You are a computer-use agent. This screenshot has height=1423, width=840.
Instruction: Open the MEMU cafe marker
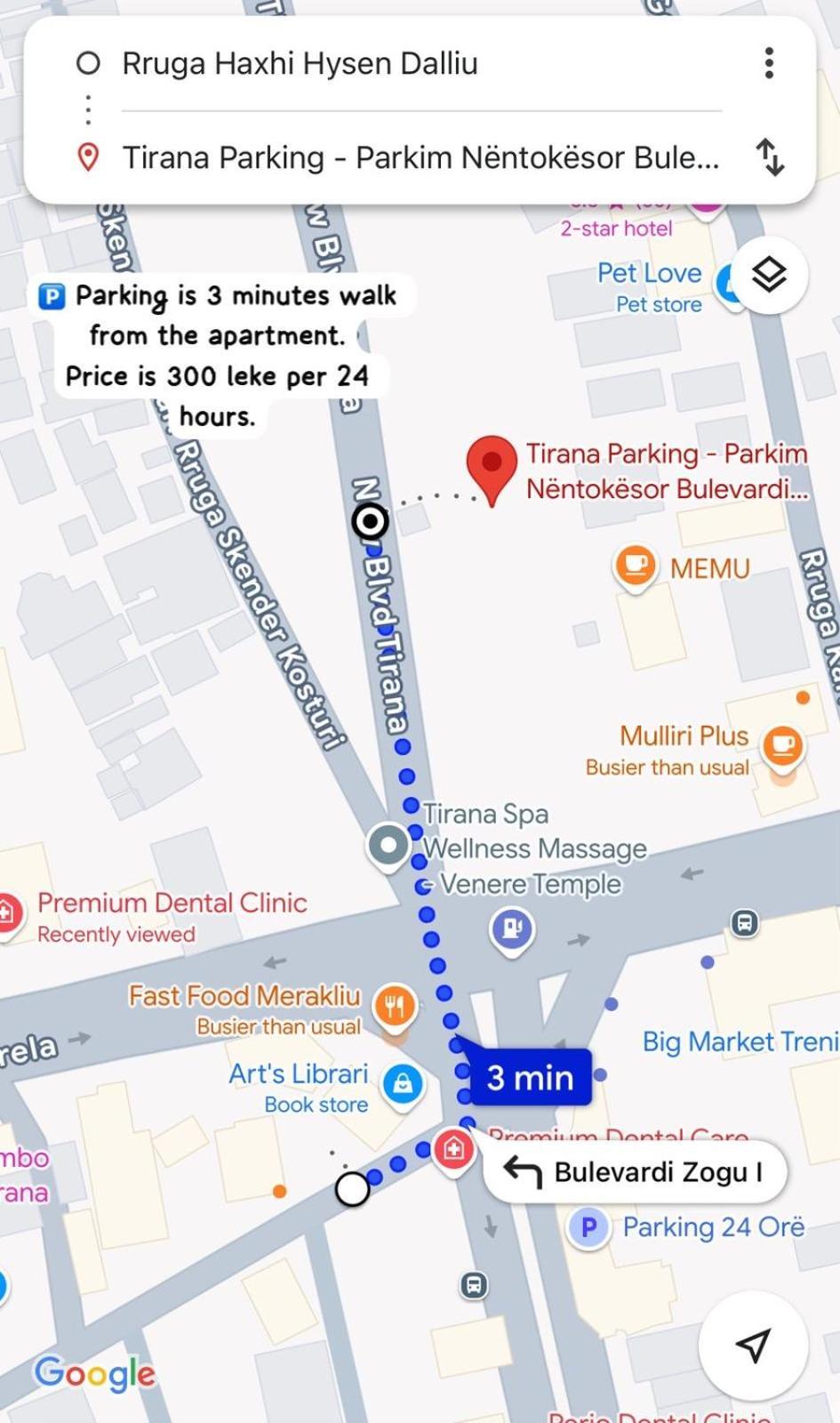(636, 567)
